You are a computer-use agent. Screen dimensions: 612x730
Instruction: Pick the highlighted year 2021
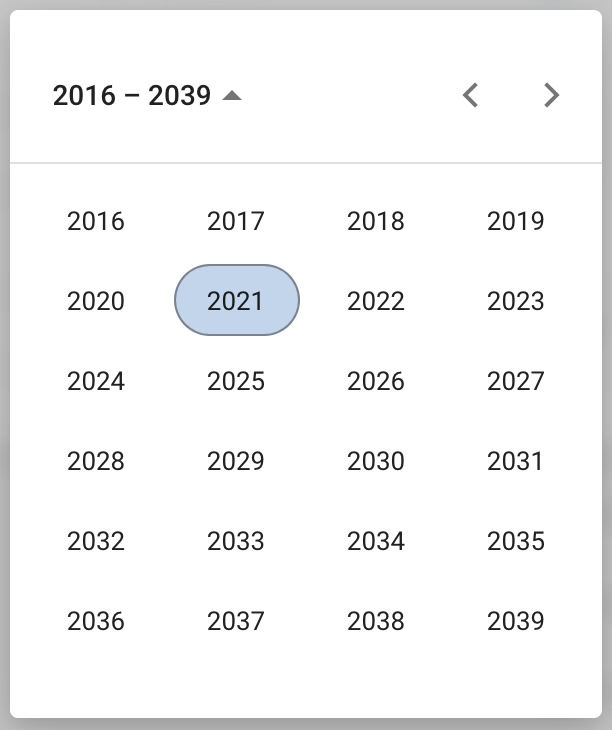pos(236,301)
